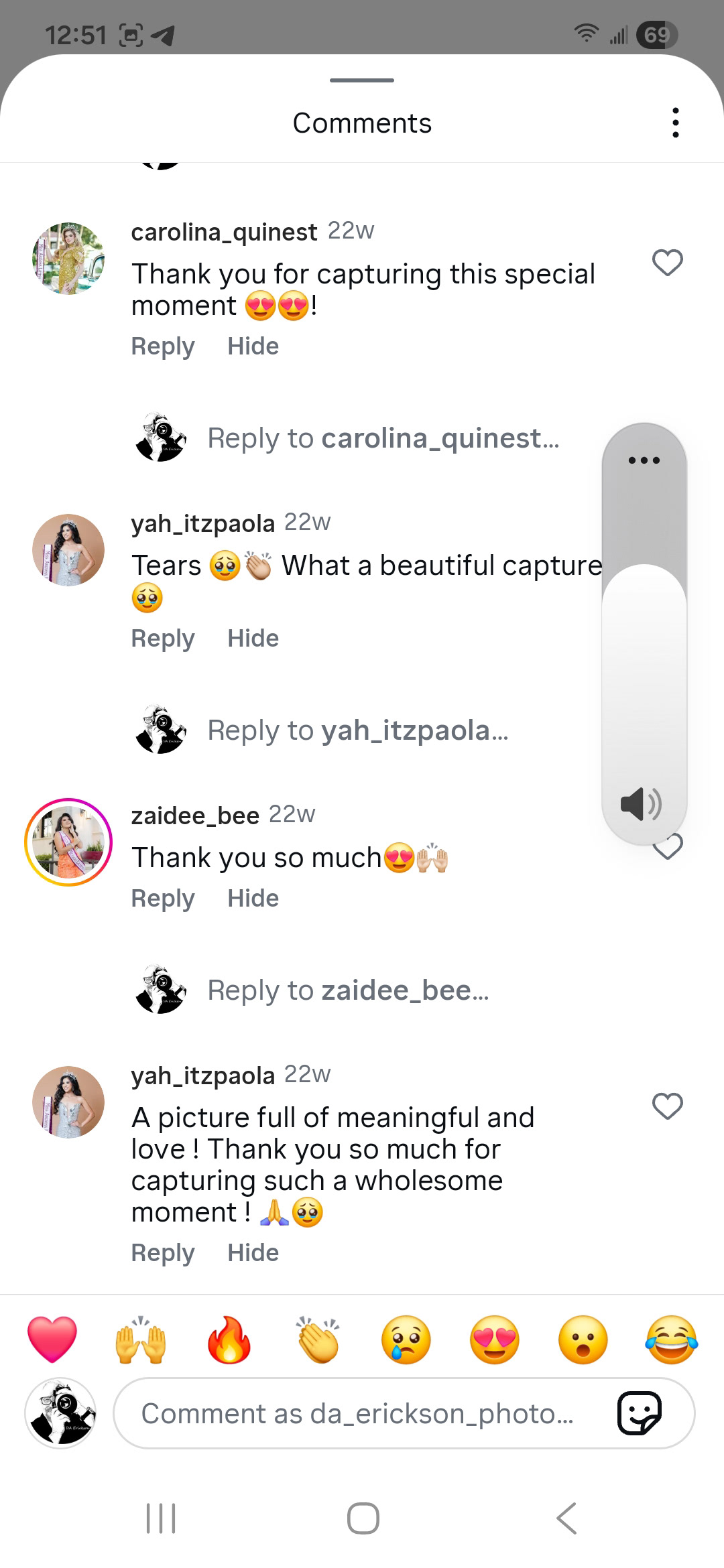Like carolina_quinest's comment
Viewport: 724px width, 1568px height.
[668, 262]
